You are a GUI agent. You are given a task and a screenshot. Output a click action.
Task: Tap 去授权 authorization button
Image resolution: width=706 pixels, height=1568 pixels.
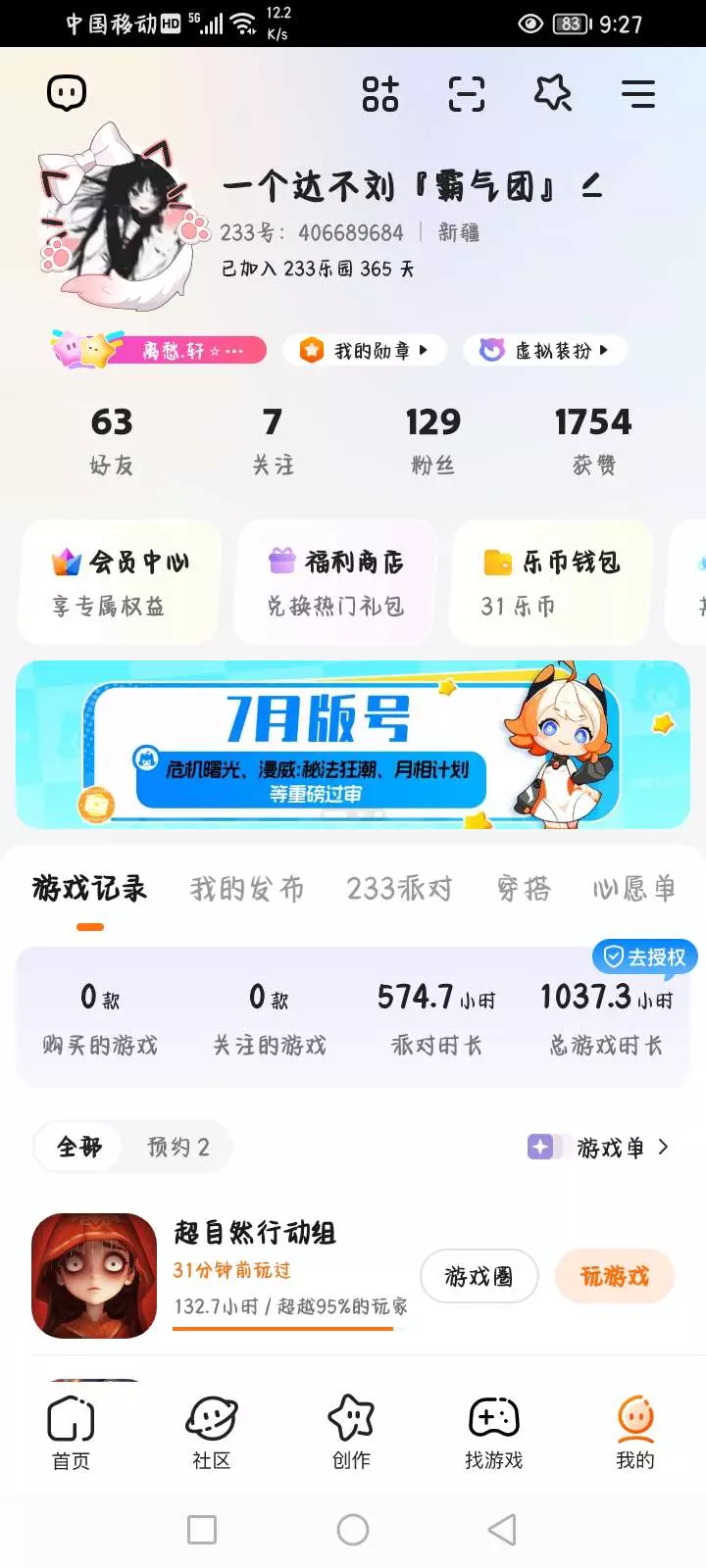click(644, 956)
